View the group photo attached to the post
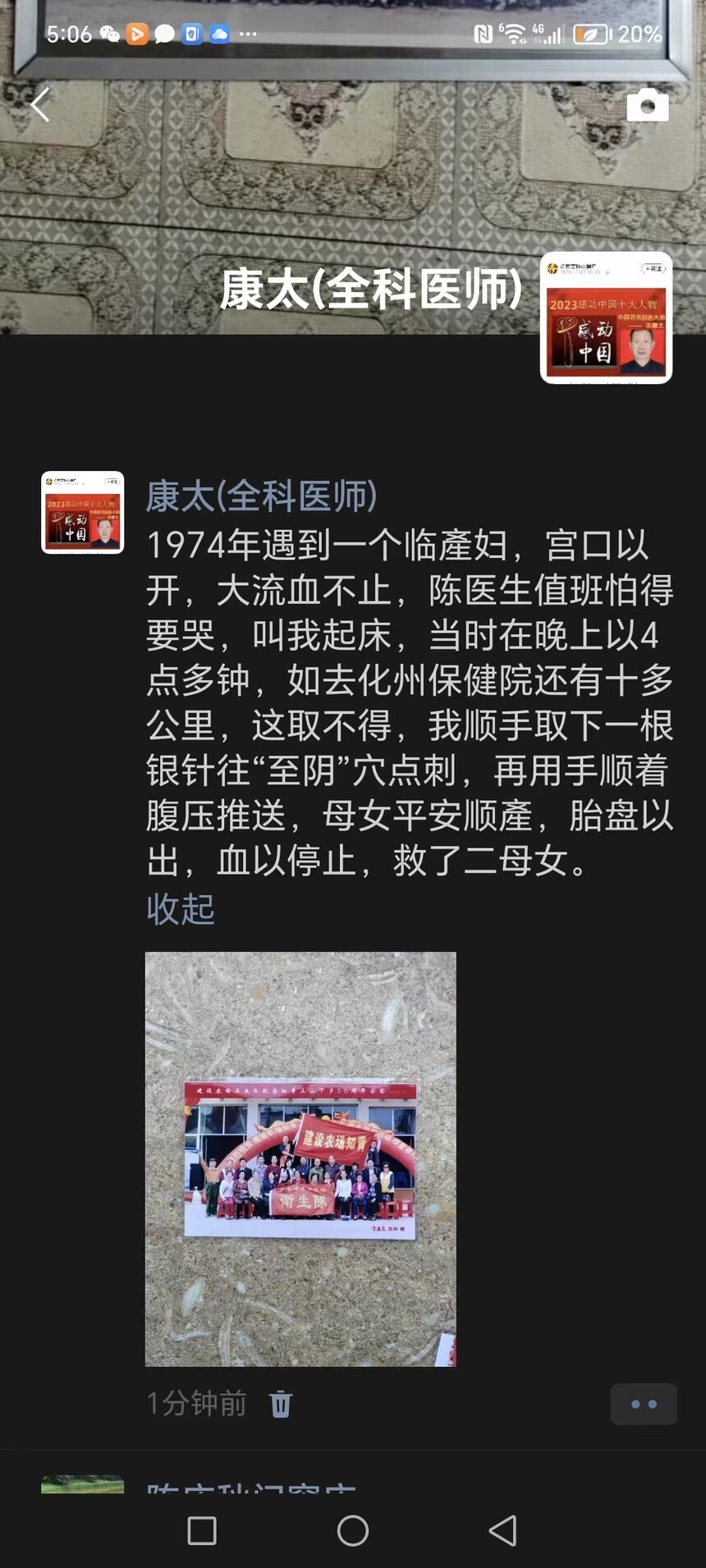The height and width of the screenshot is (1568, 706). point(300,1159)
